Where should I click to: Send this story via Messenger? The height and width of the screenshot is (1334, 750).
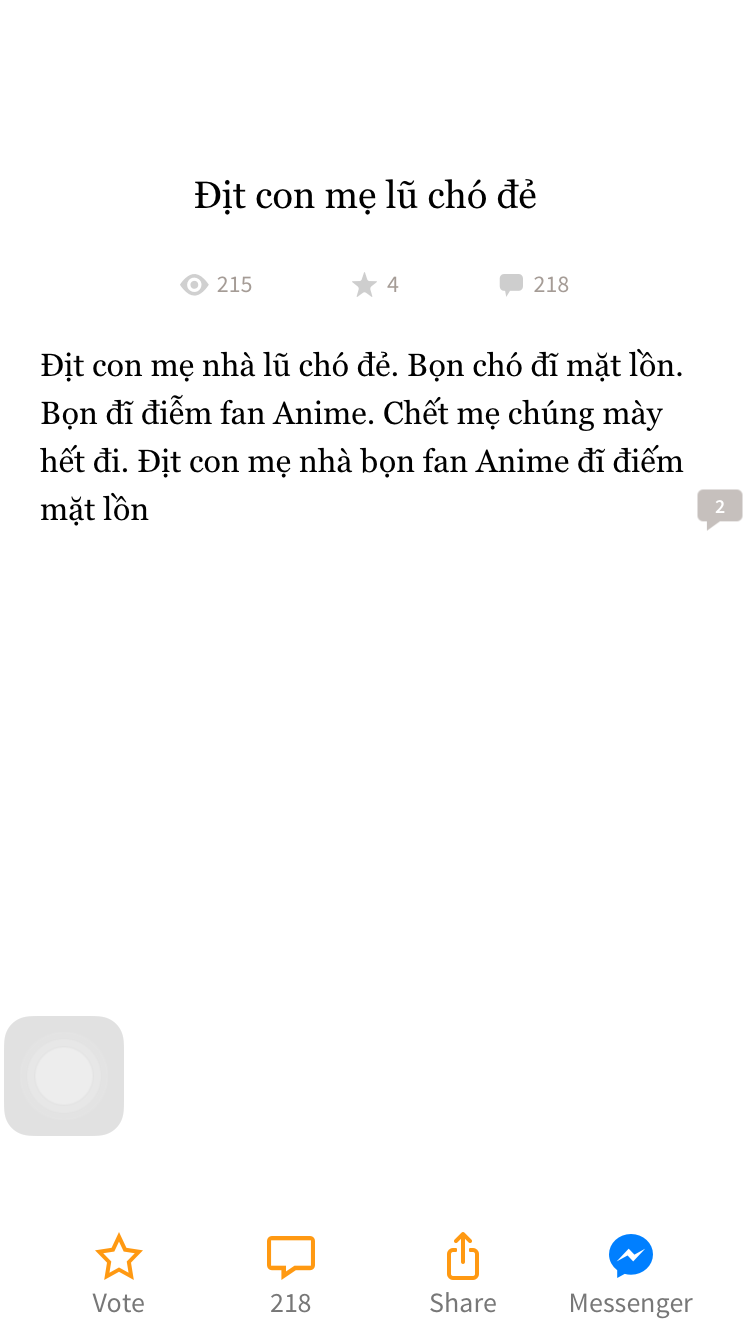coord(630,1272)
